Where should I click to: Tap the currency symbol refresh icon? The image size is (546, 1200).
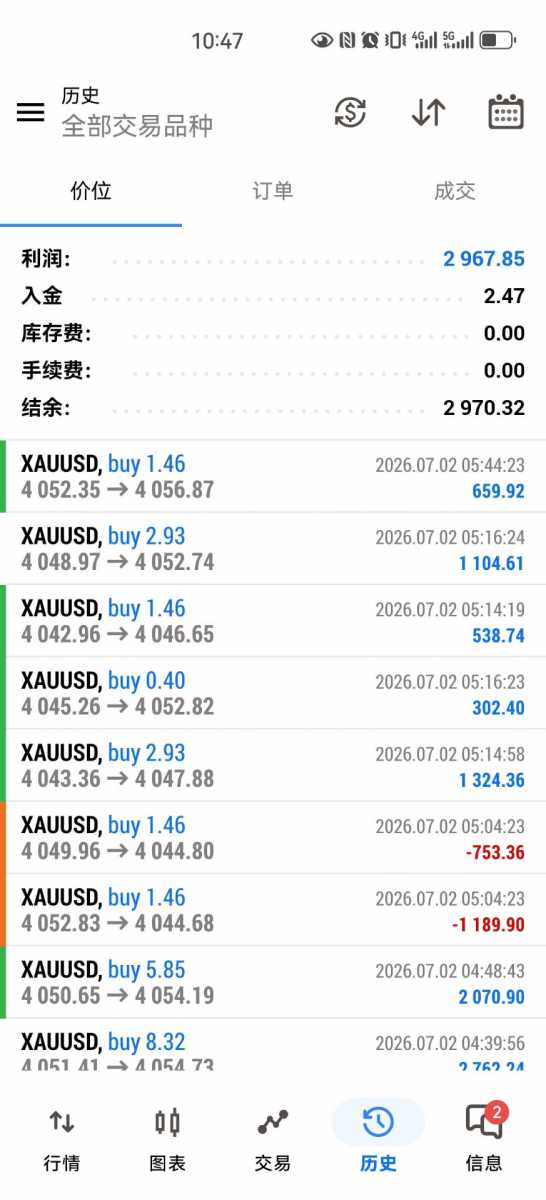tap(350, 112)
